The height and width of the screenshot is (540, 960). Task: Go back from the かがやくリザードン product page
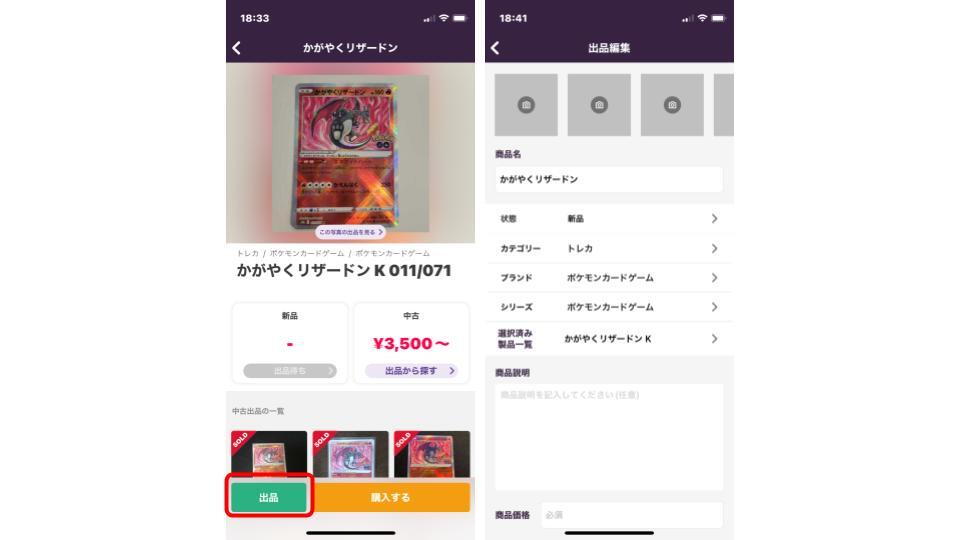coord(237,48)
